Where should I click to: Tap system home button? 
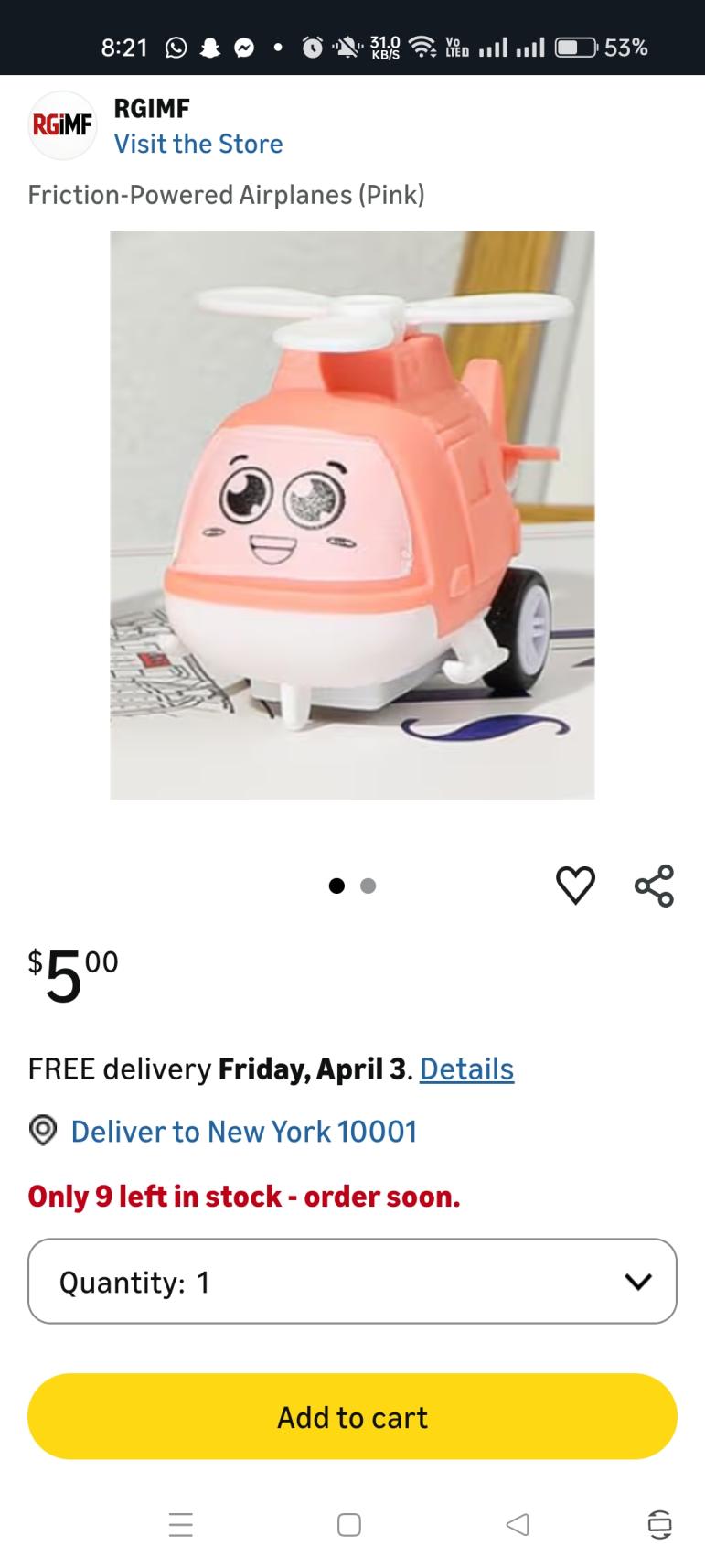click(349, 1524)
